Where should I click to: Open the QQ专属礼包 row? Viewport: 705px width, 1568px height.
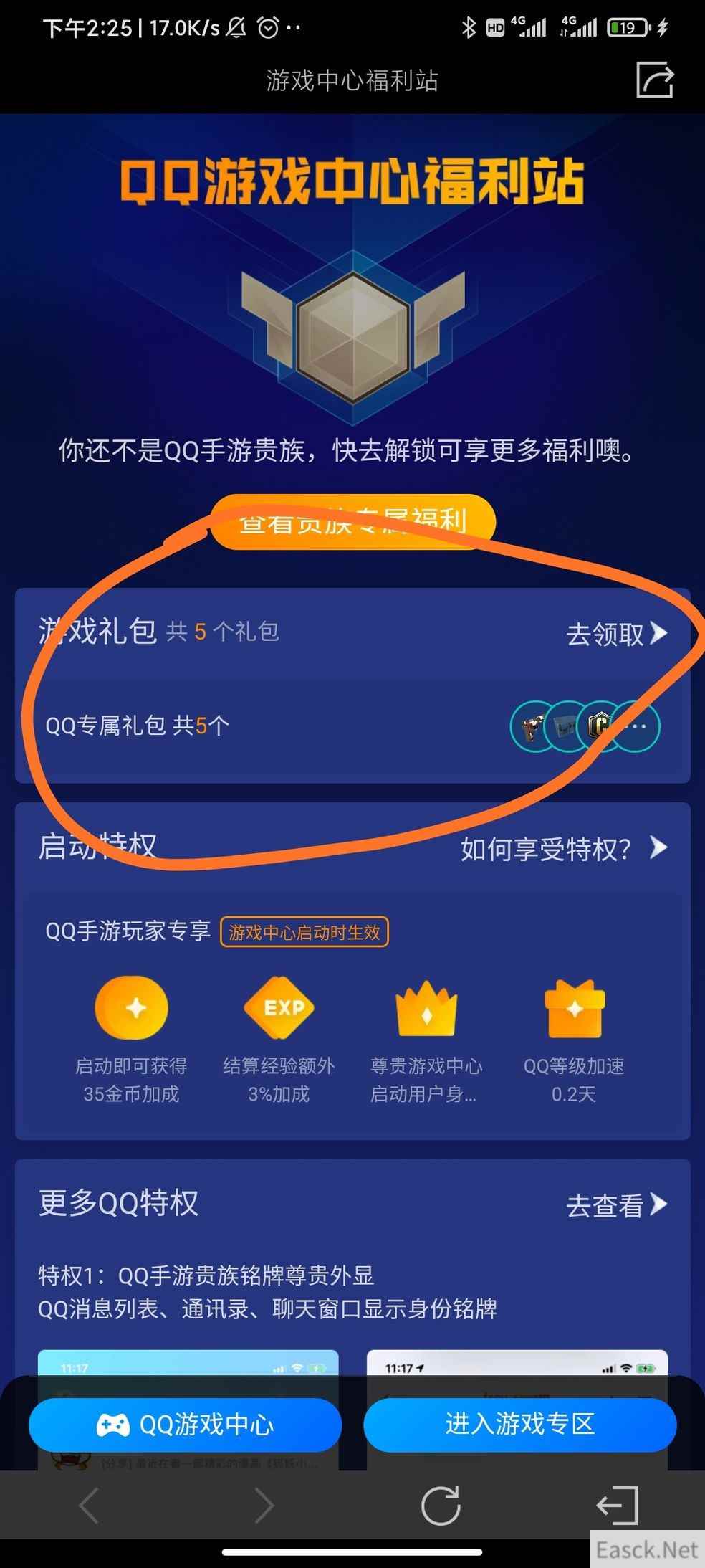[351, 726]
